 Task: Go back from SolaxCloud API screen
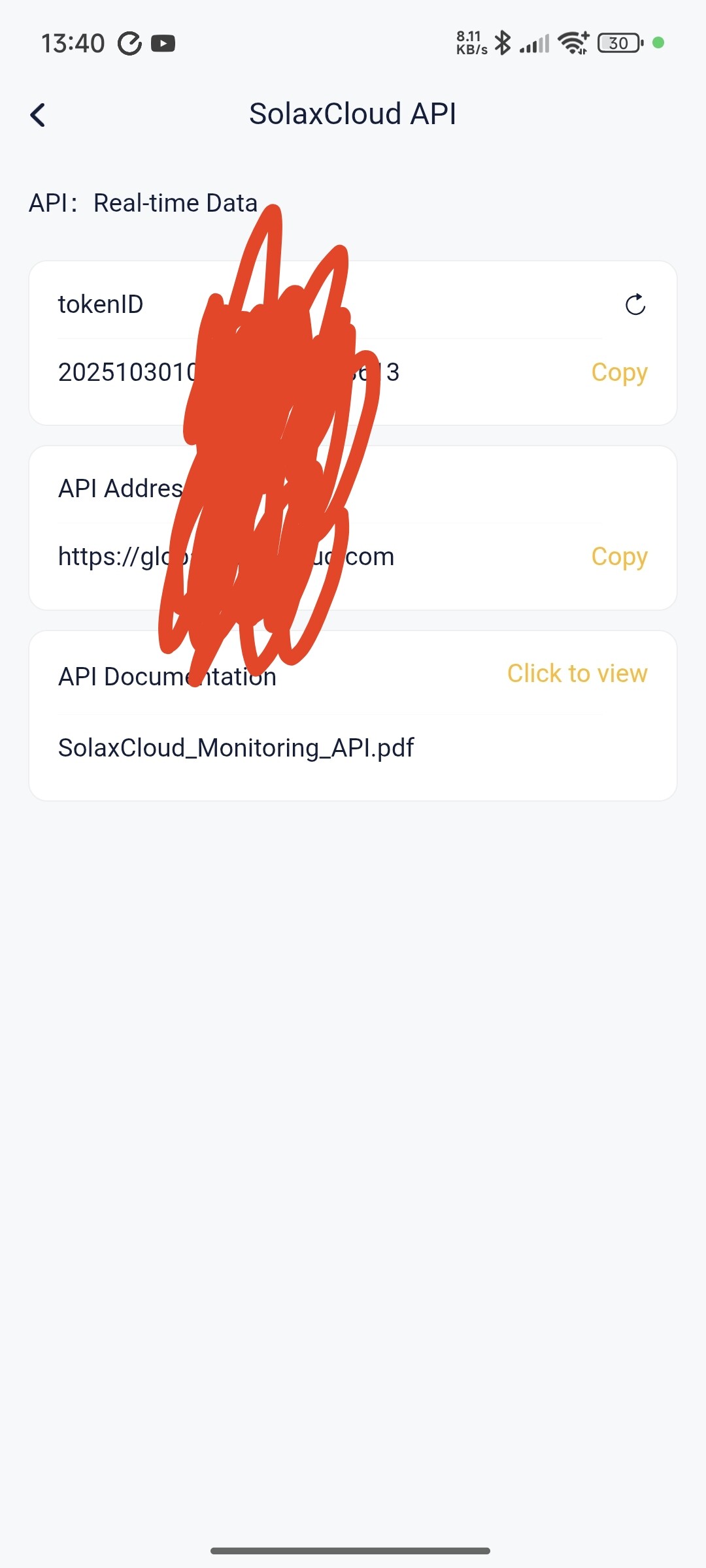38,115
